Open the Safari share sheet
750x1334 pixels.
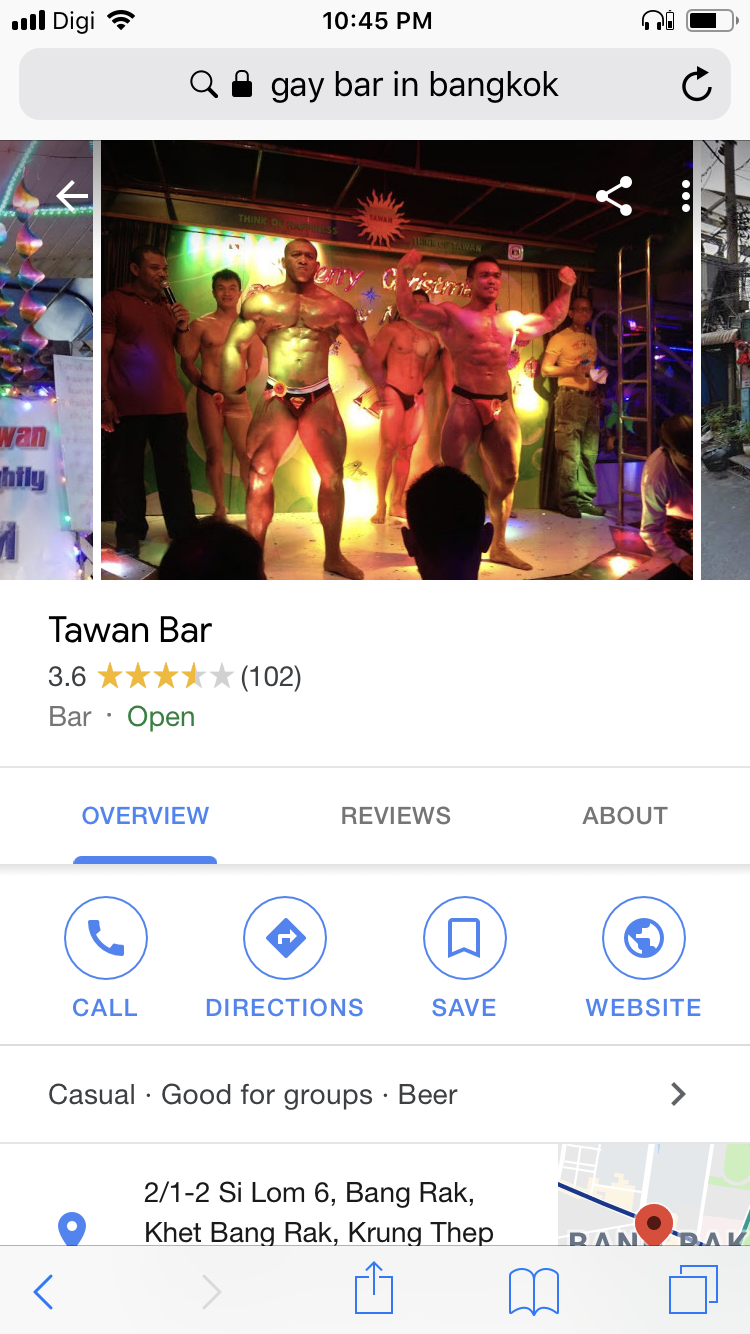pos(374,1290)
